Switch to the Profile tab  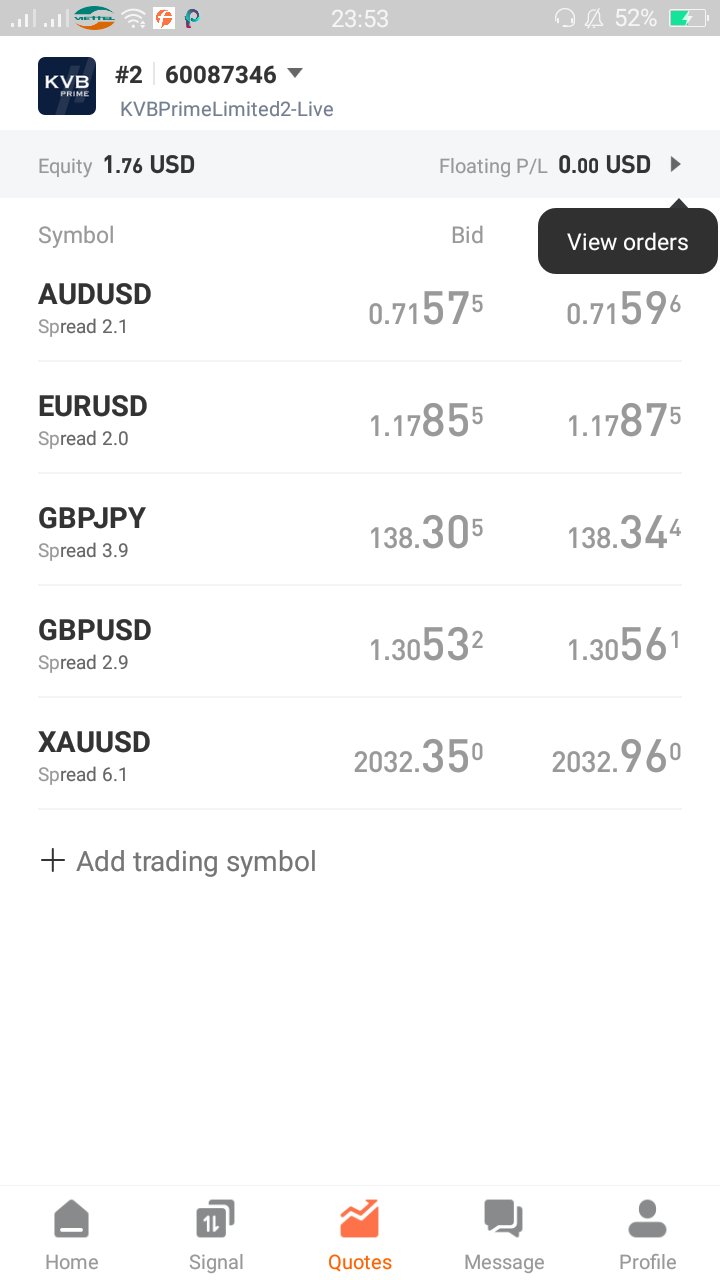tap(648, 1235)
